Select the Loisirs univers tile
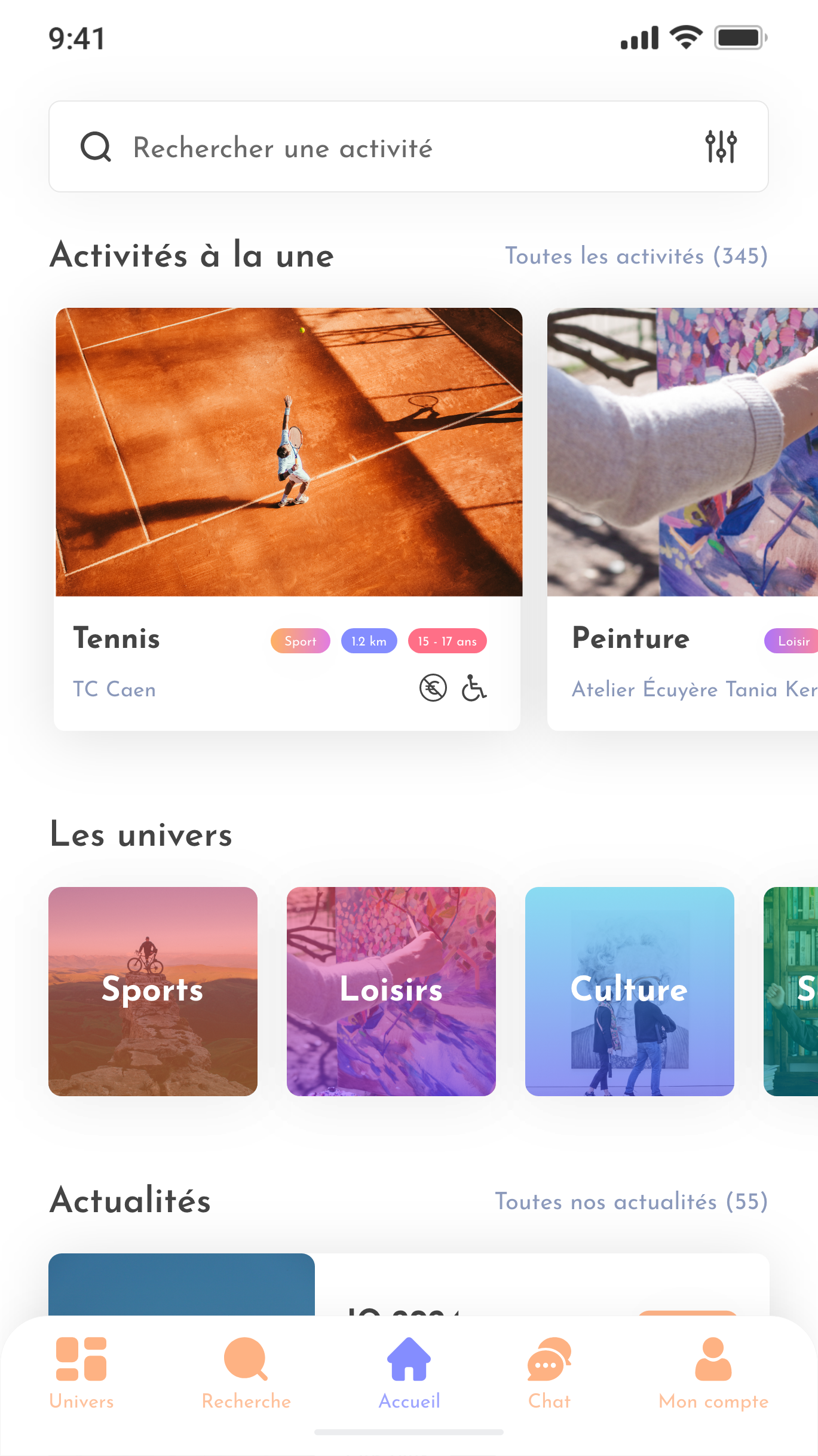The width and height of the screenshot is (818, 1456). tap(391, 991)
